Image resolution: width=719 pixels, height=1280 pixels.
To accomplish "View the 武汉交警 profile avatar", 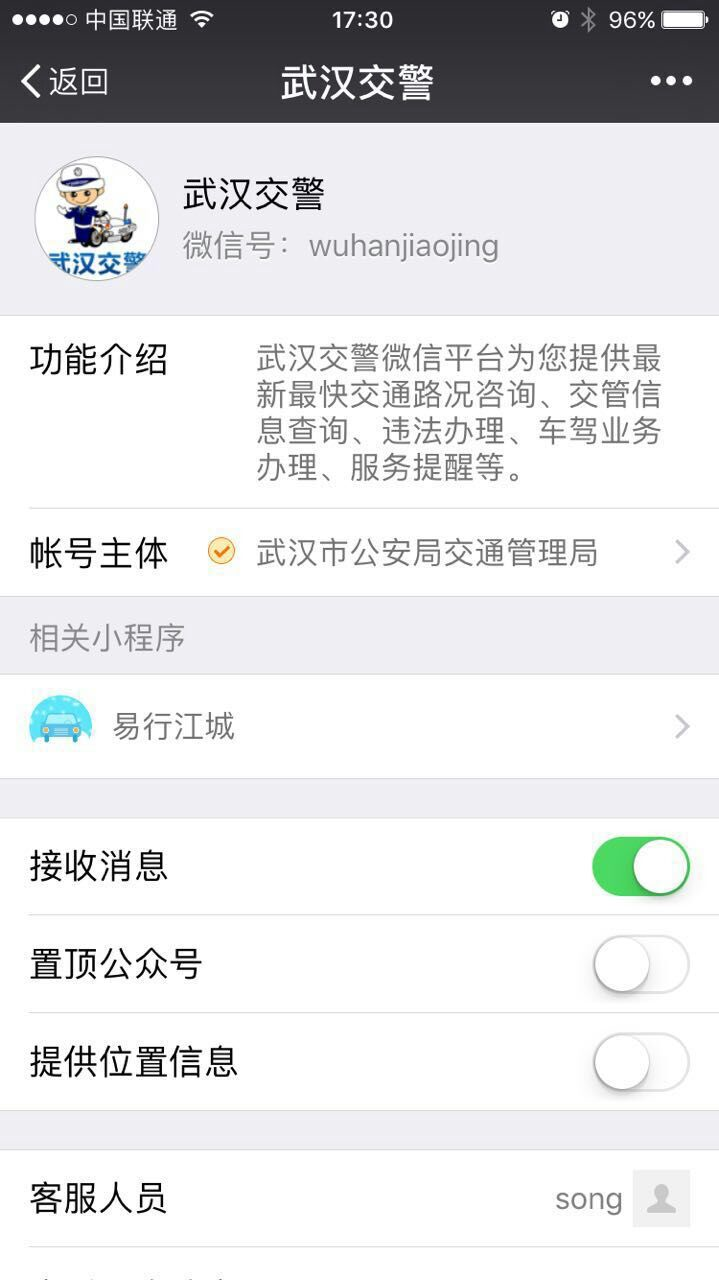I will click(97, 218).
